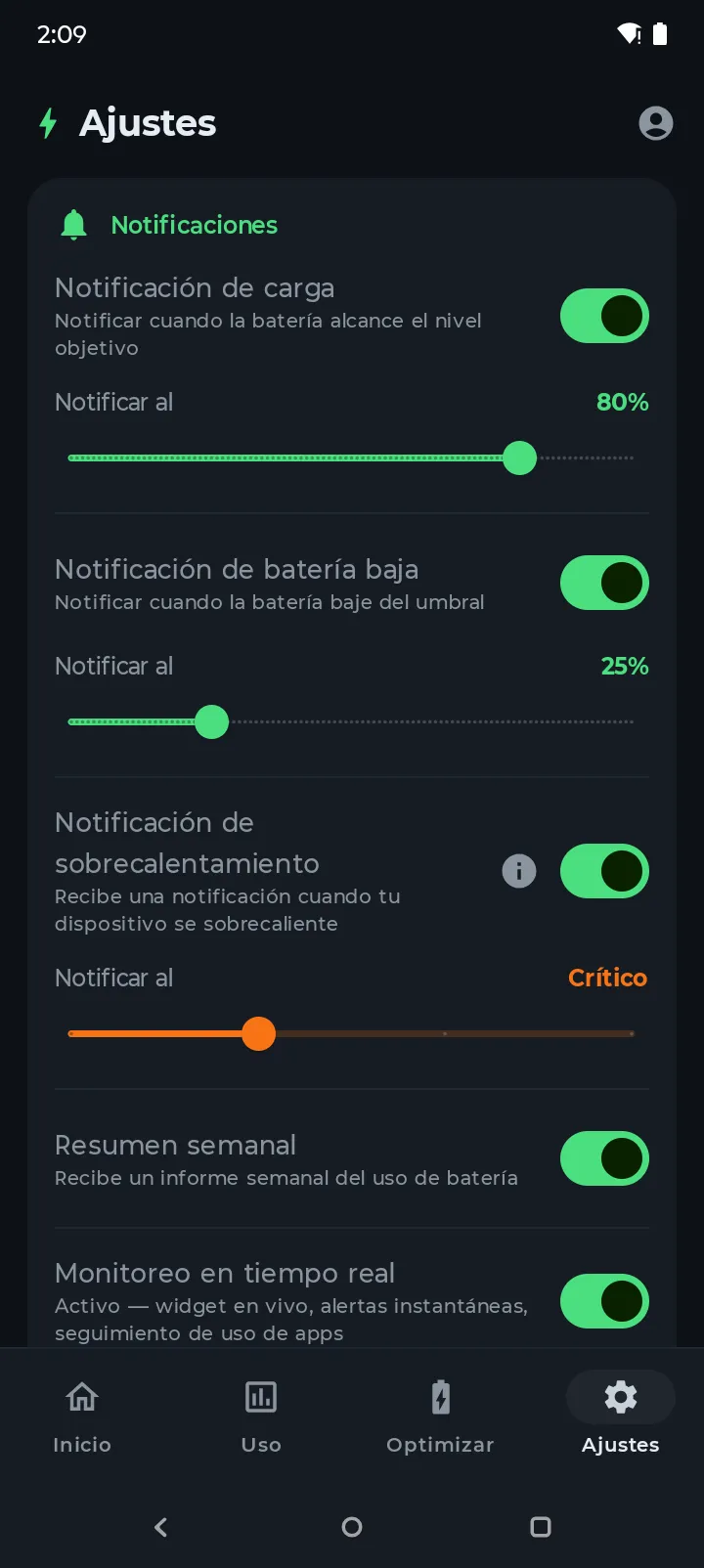Click the Crítico overheat level label
Screen dimensions: 704x1568
pos(607,978)
